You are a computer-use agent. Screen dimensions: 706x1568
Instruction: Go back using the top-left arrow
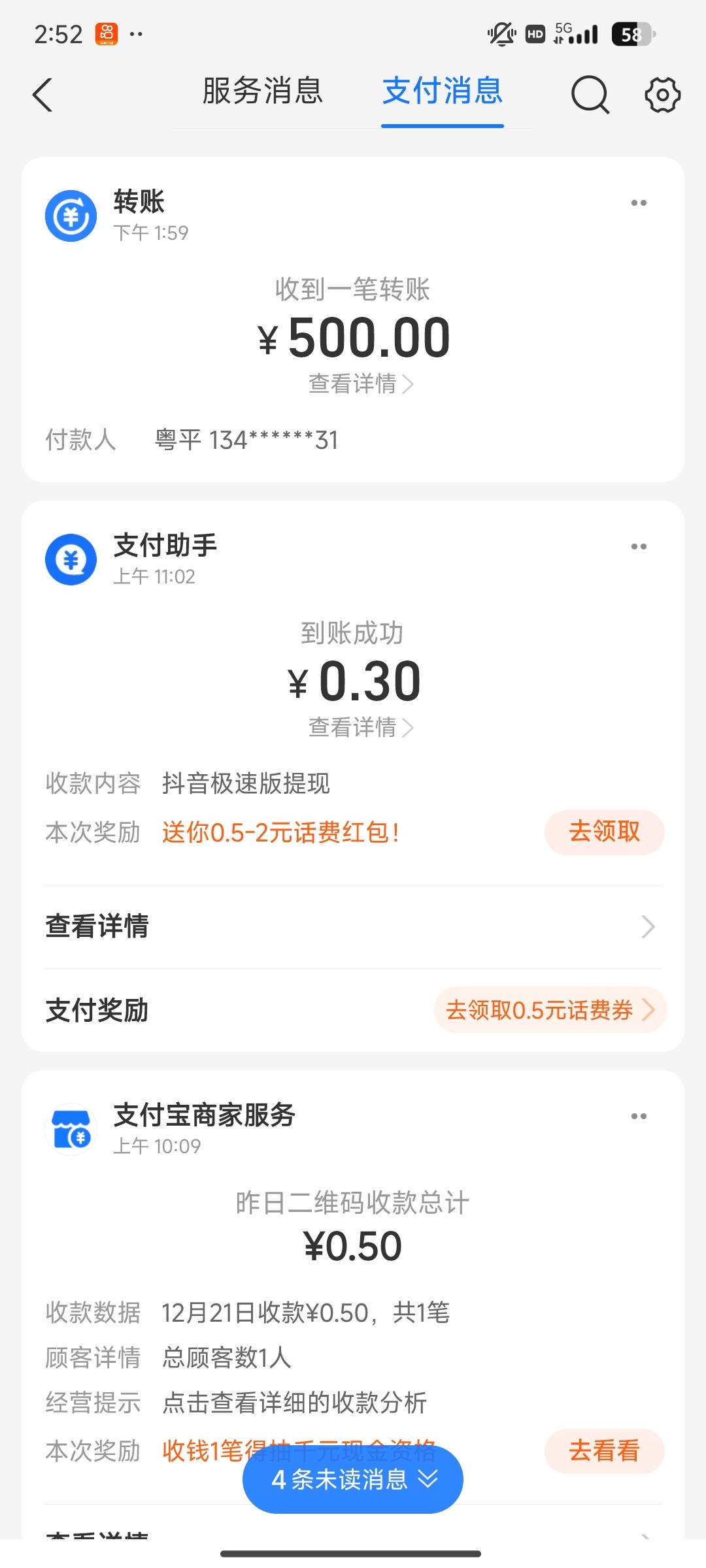(x=43, y=95)
